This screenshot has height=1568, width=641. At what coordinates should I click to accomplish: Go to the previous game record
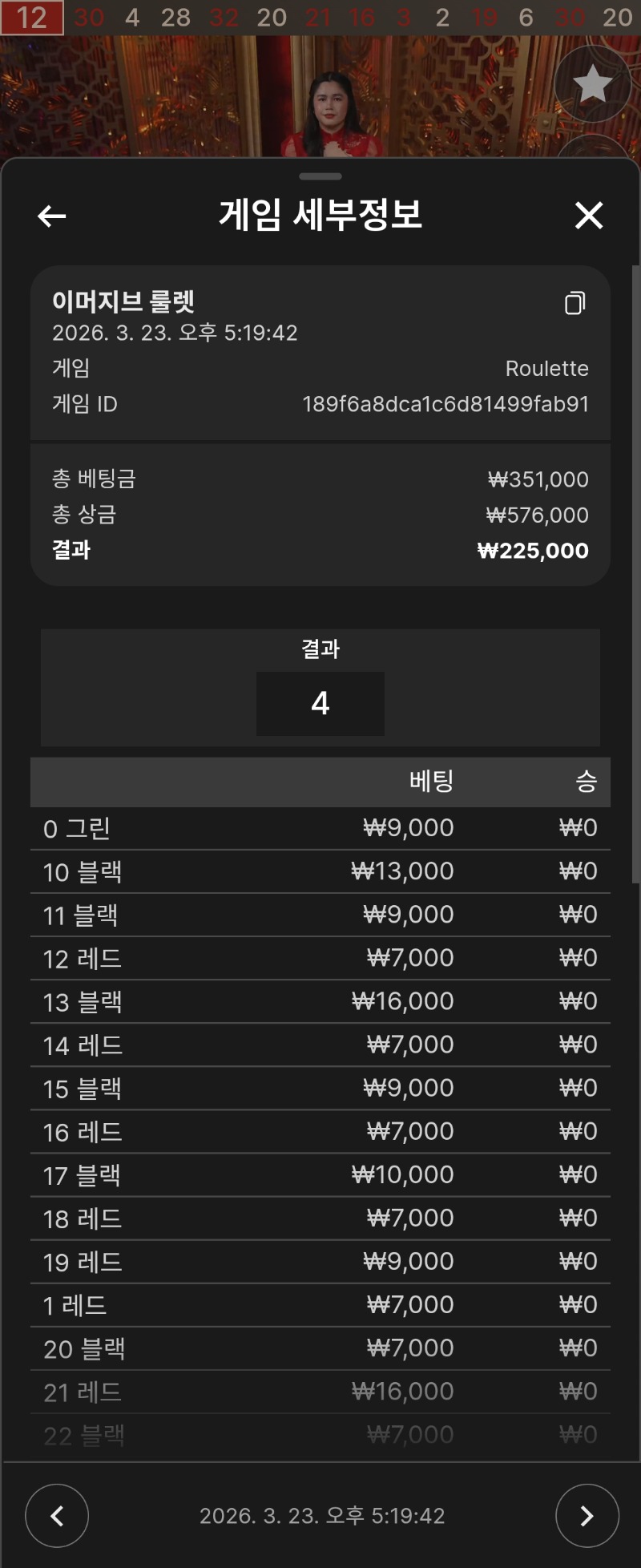pos(57,1515)
